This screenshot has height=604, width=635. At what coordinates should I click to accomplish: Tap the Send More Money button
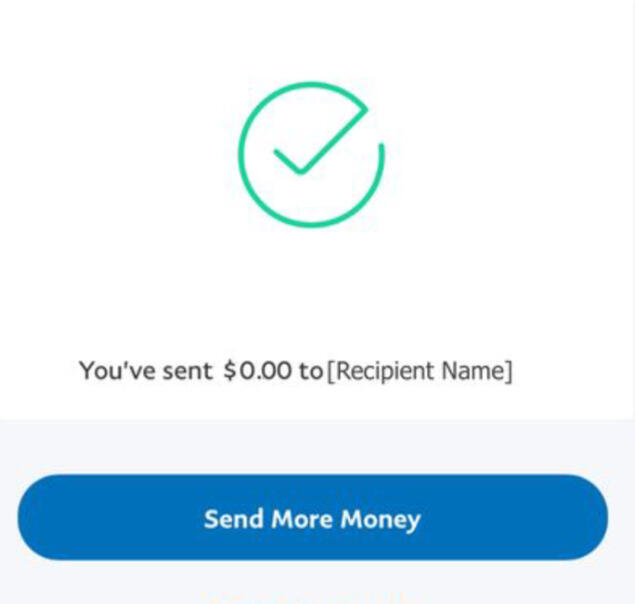click(312, 518)
